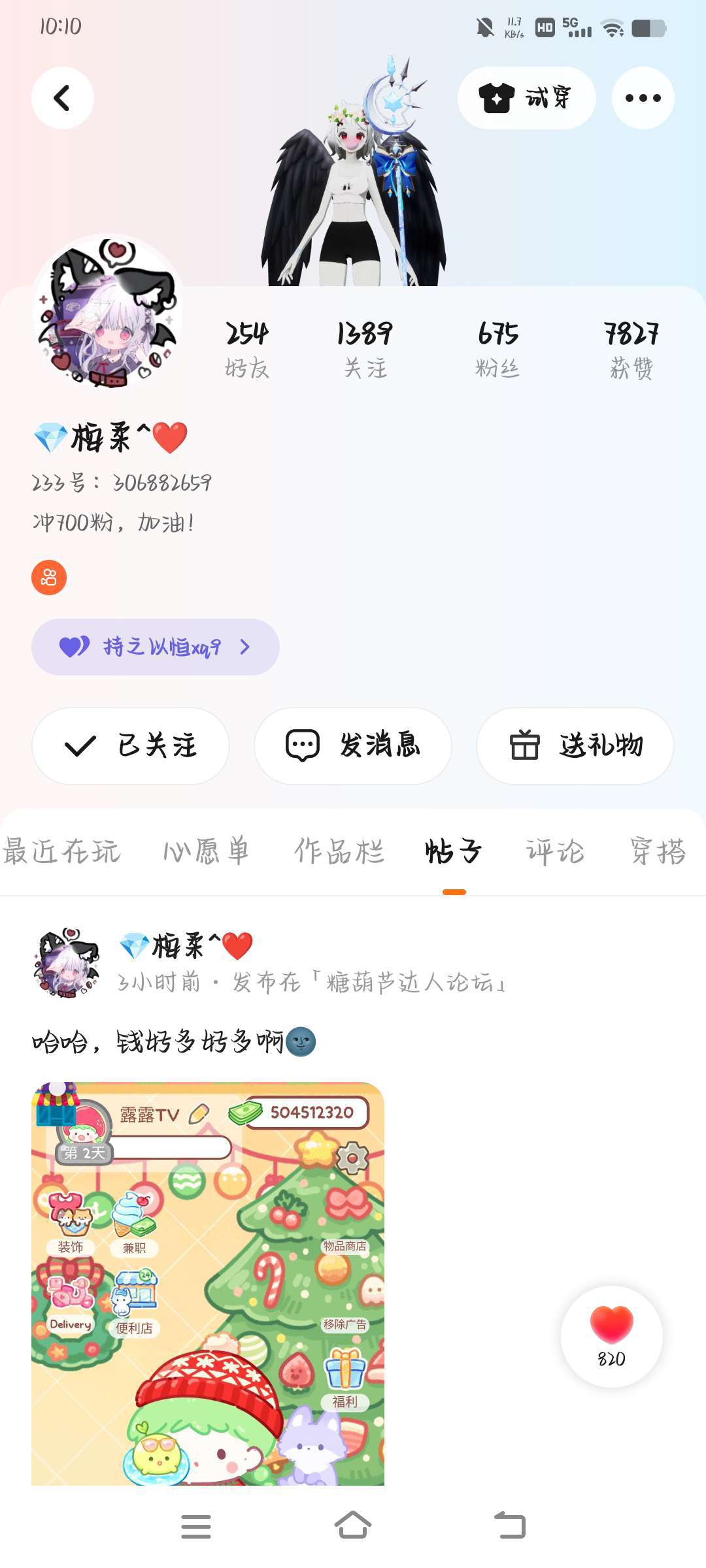The image size is (706, 1568).
Task: Go back using the top-left arrow
Action: (62, 98)
